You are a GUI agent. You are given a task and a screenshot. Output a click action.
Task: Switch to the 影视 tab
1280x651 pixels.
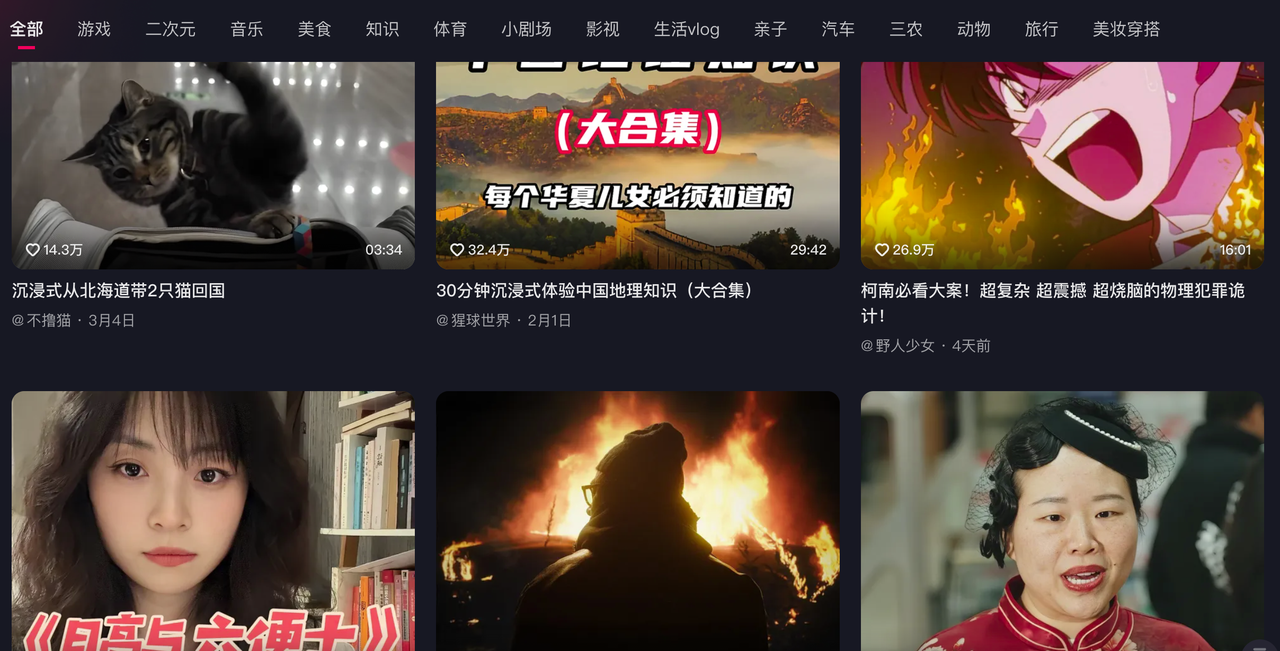click(602, 29)
